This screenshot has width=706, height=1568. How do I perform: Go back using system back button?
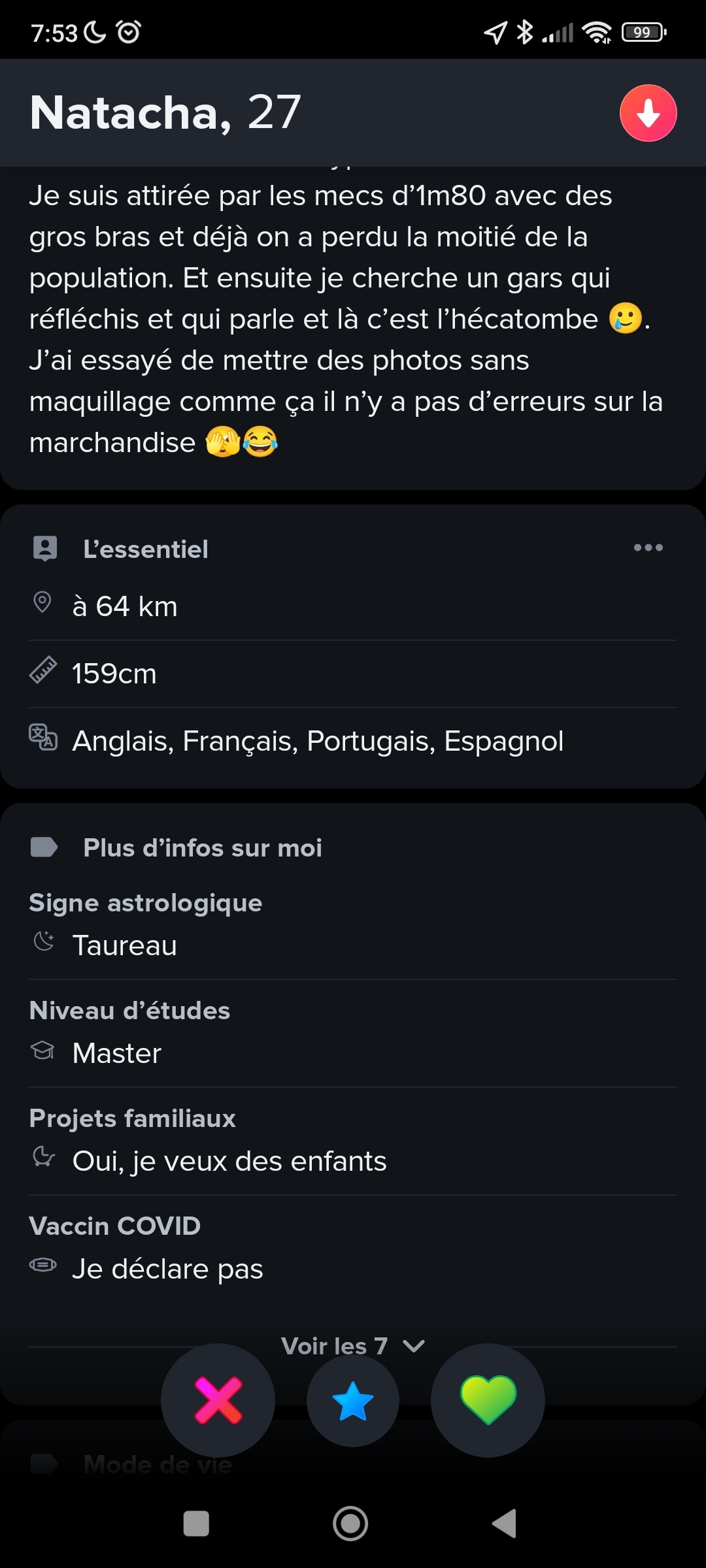coord(504,1524)
